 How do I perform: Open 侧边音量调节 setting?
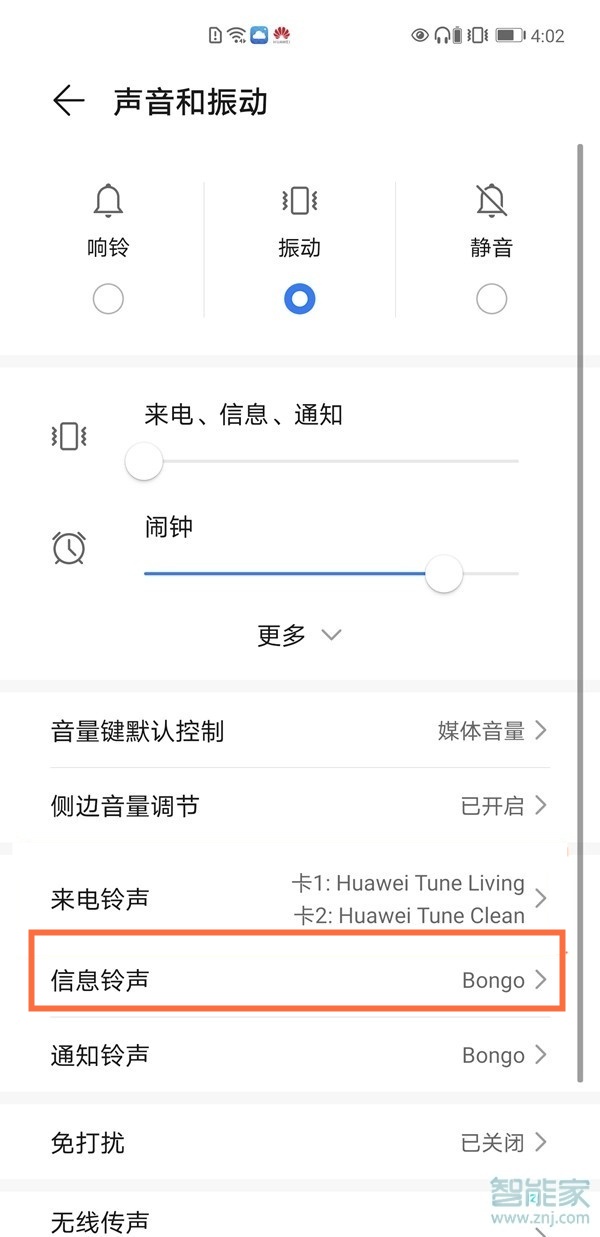point(300,806)
